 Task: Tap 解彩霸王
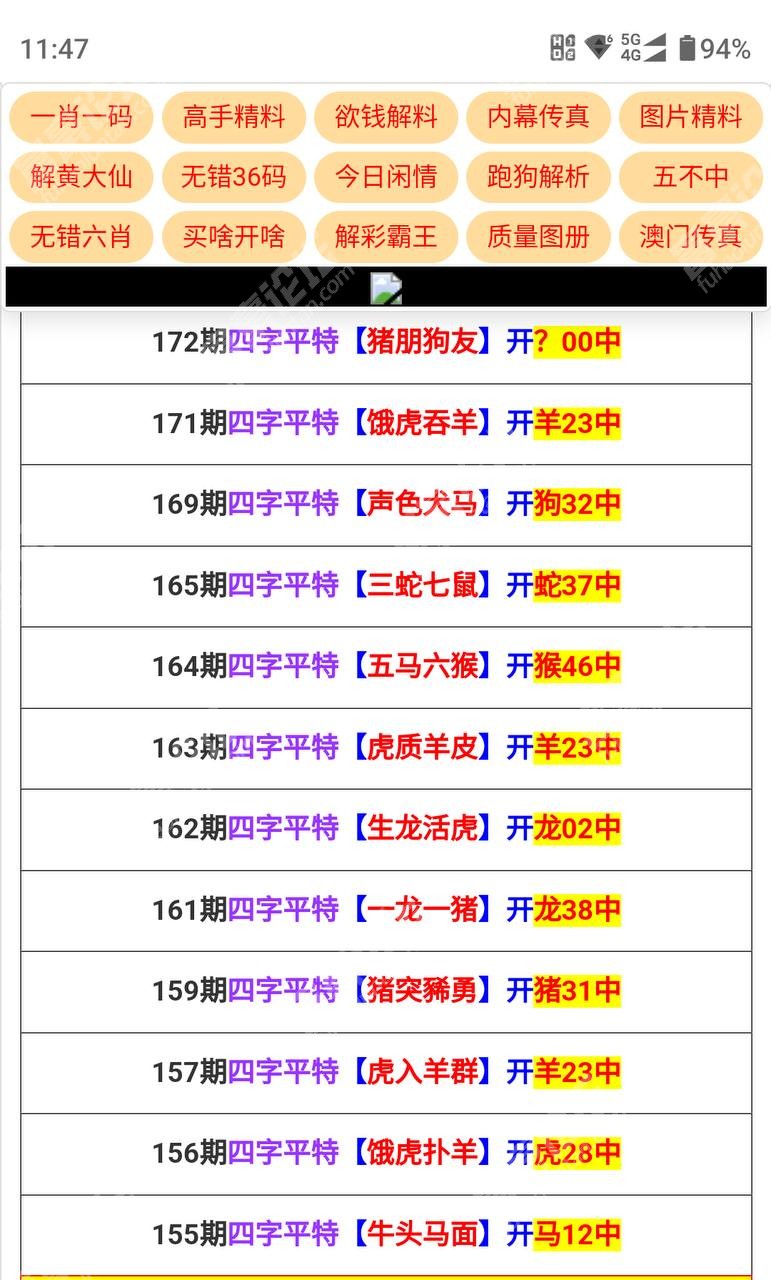tap(386, 237)
